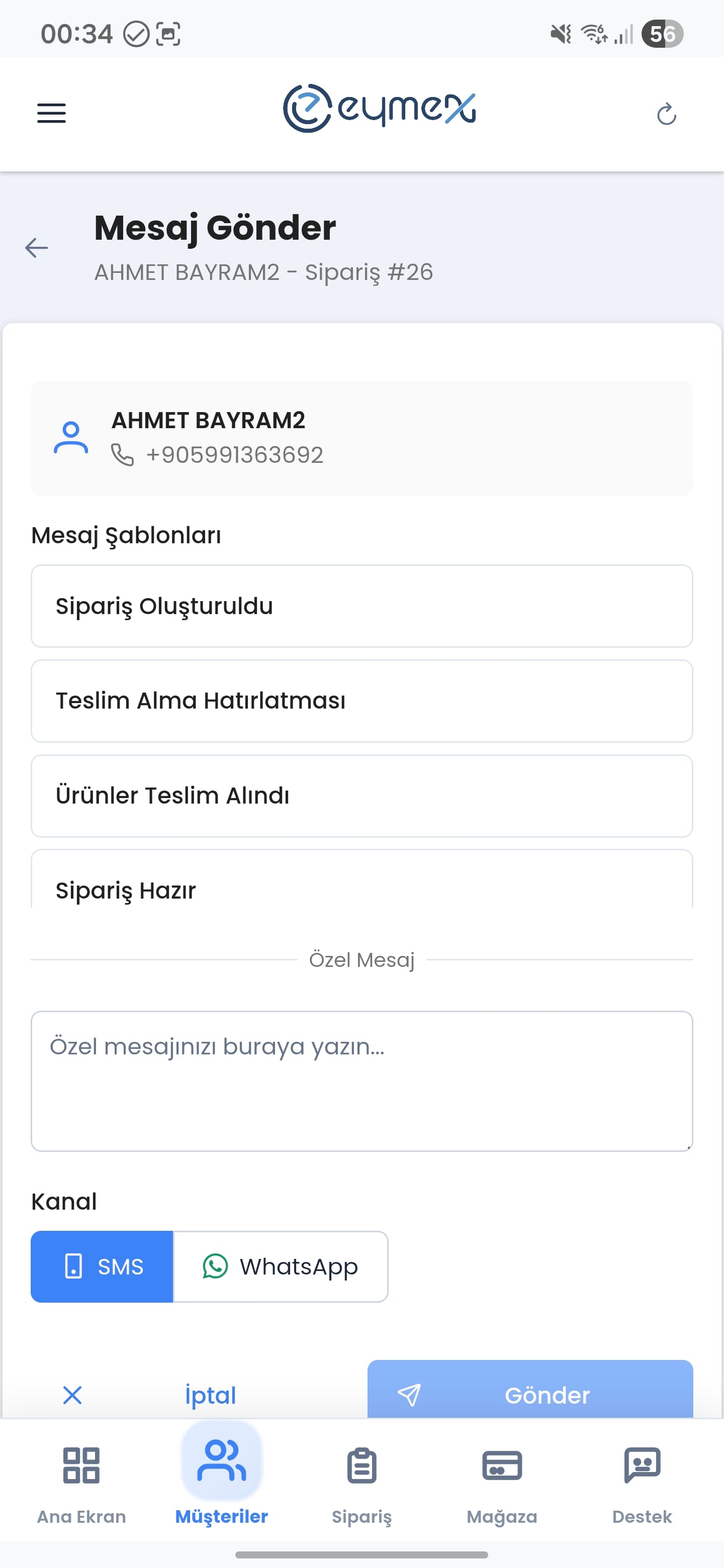Image resolution: width=724 pixels, height=1568 pixels.
Task: Tap the phone icon next to +905991363692
Action: click(x=123, y=454)
